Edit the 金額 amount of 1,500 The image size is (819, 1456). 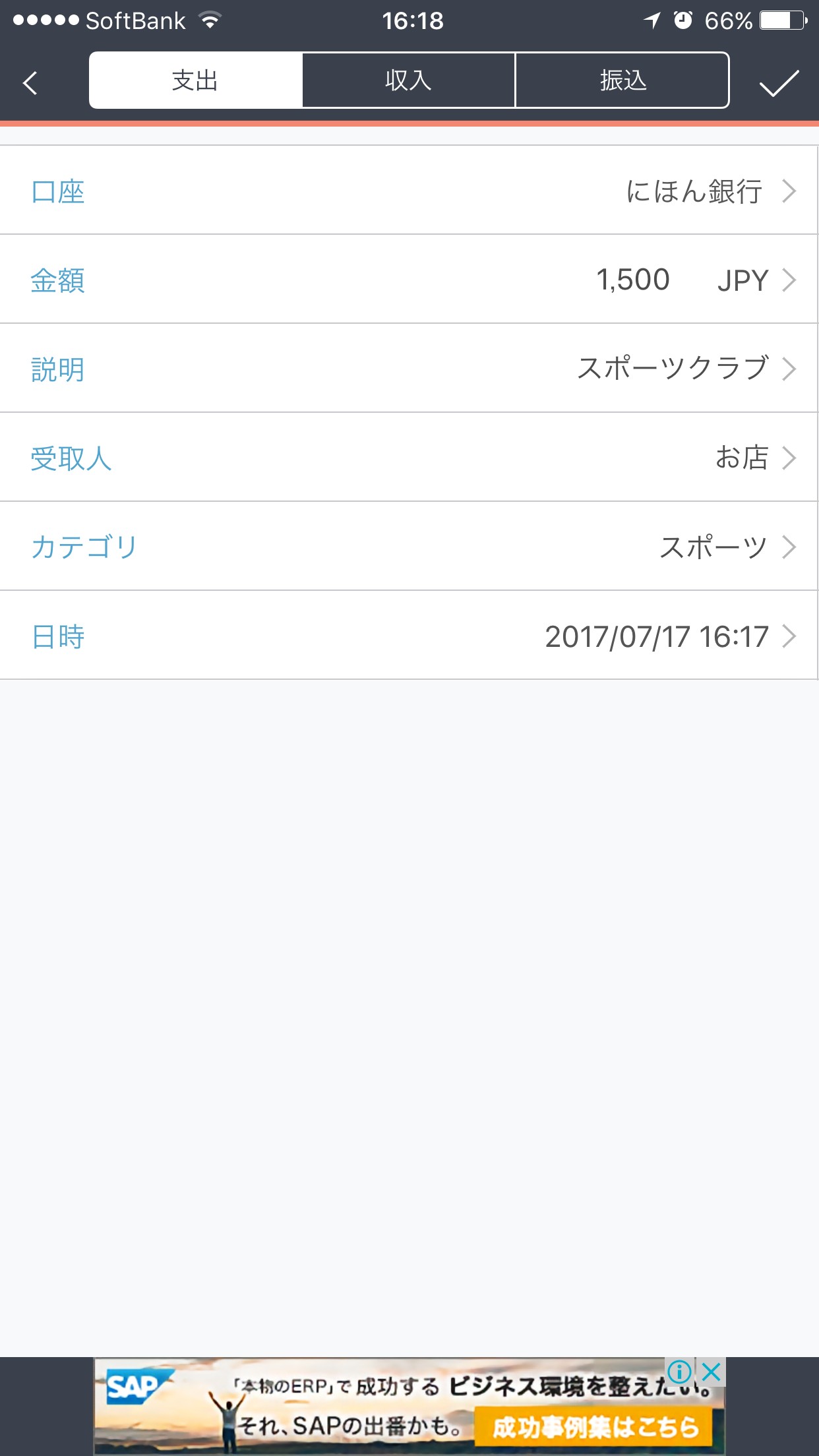click(632, 280)
